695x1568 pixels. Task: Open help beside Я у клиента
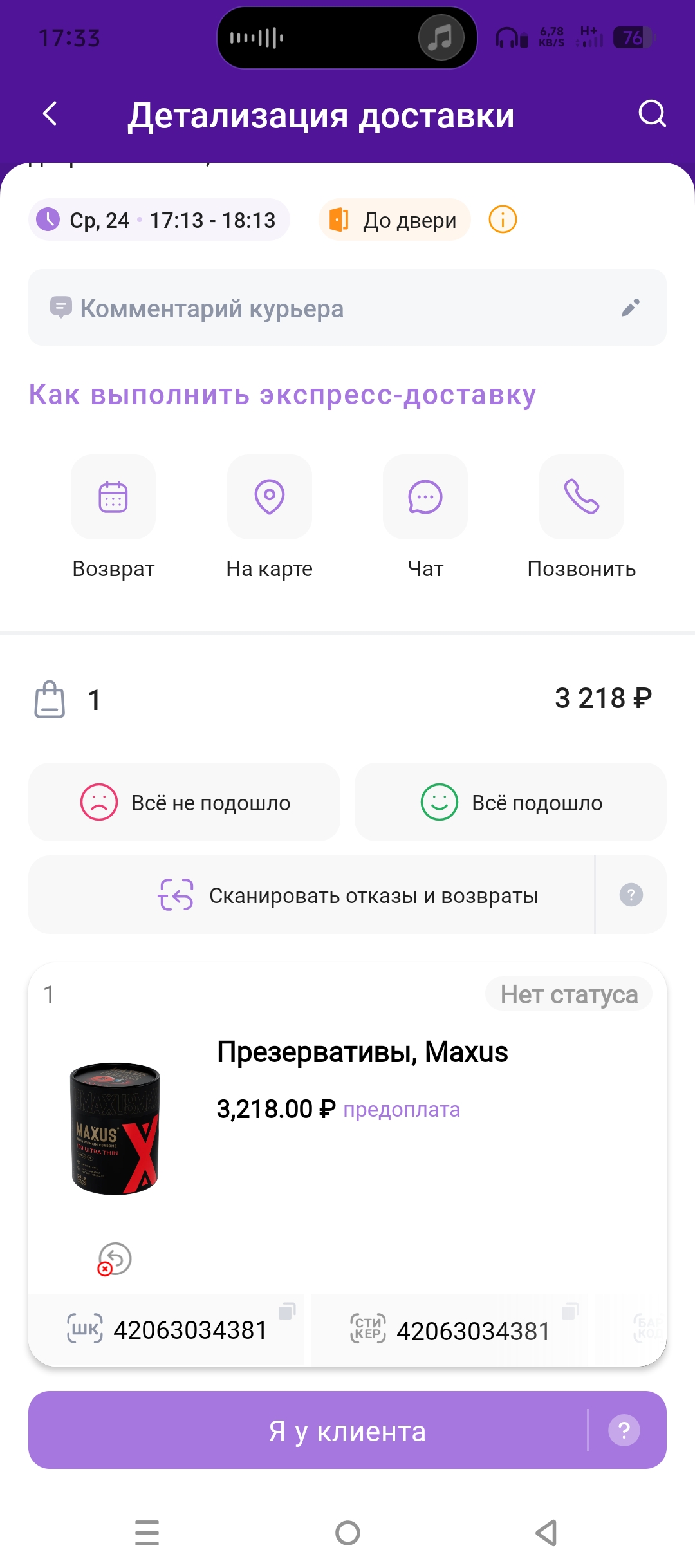point(624,1431)
